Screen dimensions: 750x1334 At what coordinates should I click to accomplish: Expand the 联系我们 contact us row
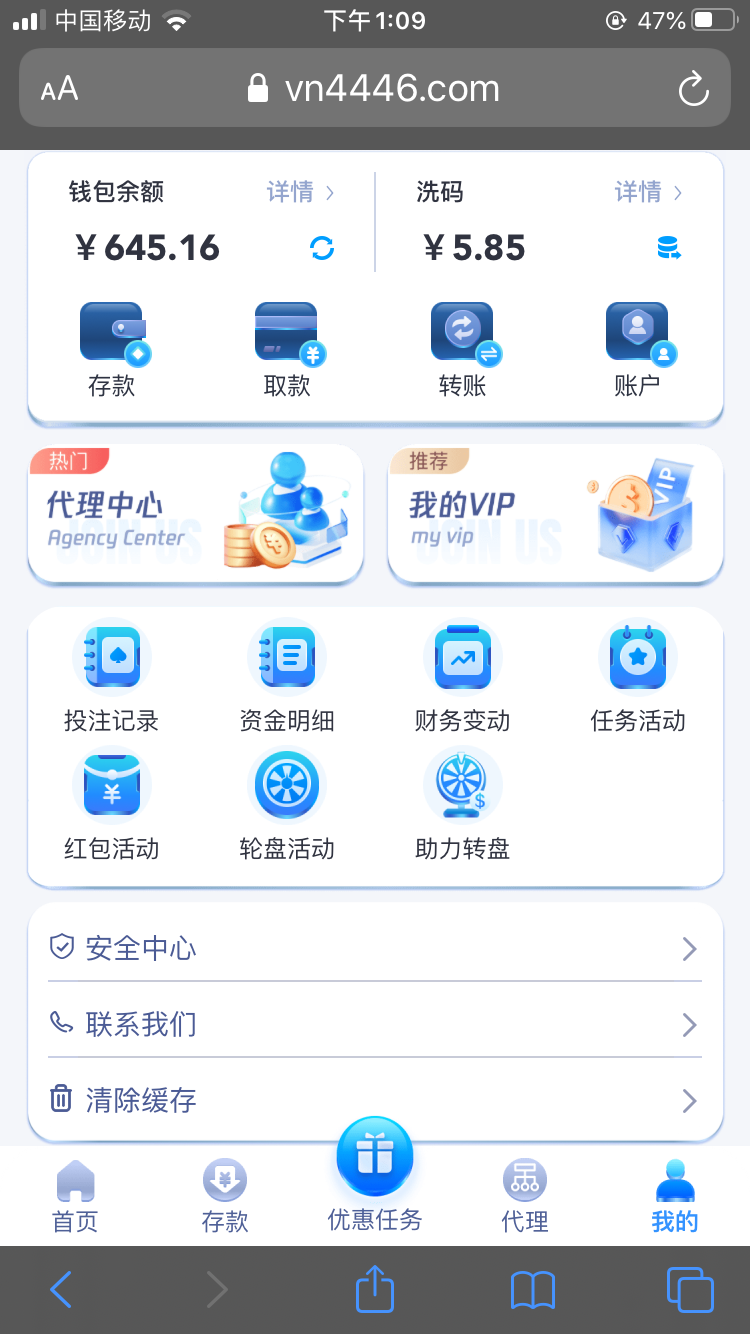pos(375,1024)
